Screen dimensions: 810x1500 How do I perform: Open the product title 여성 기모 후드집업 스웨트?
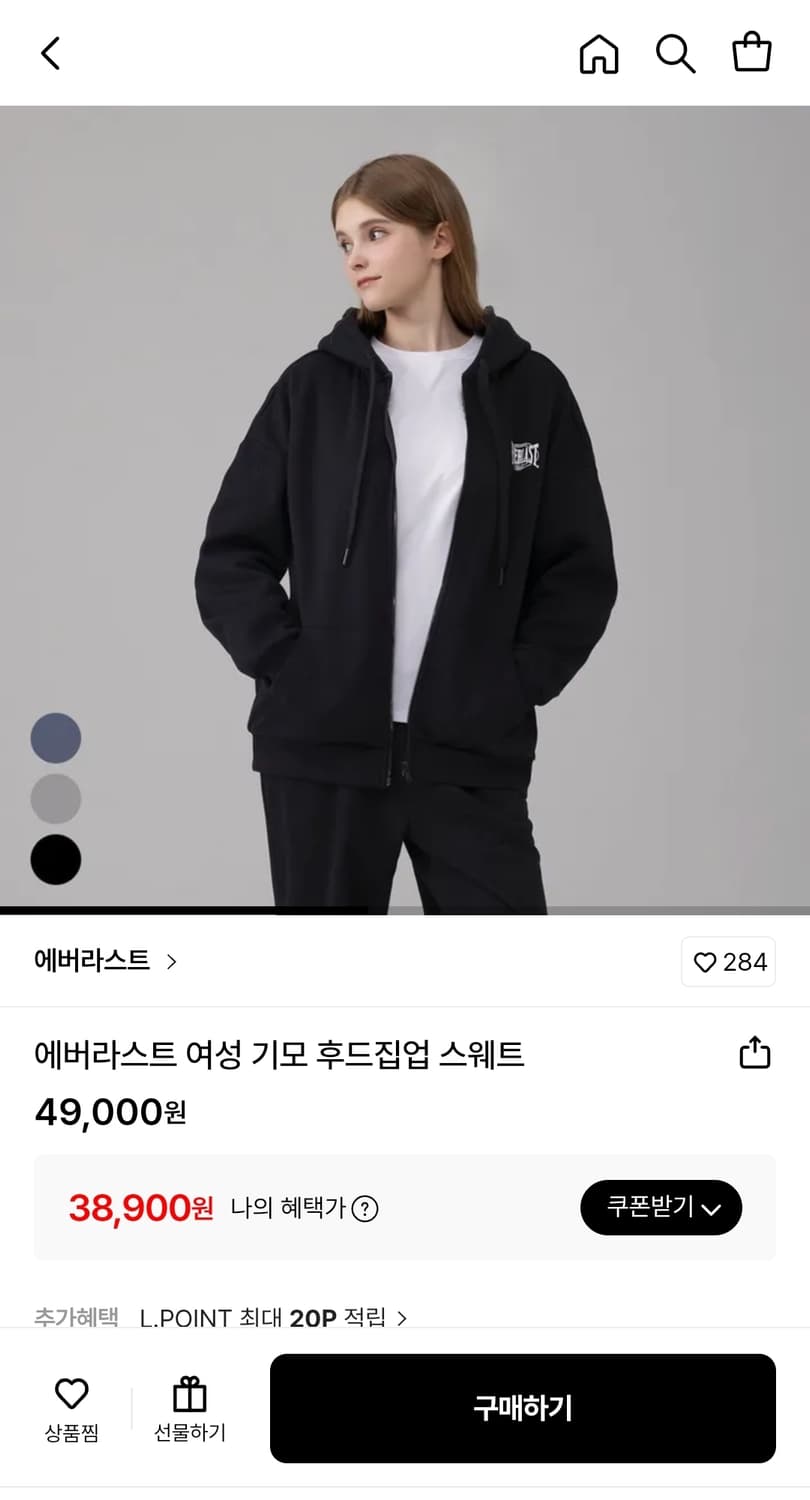pyautogui.click(x=279, y=1053)
